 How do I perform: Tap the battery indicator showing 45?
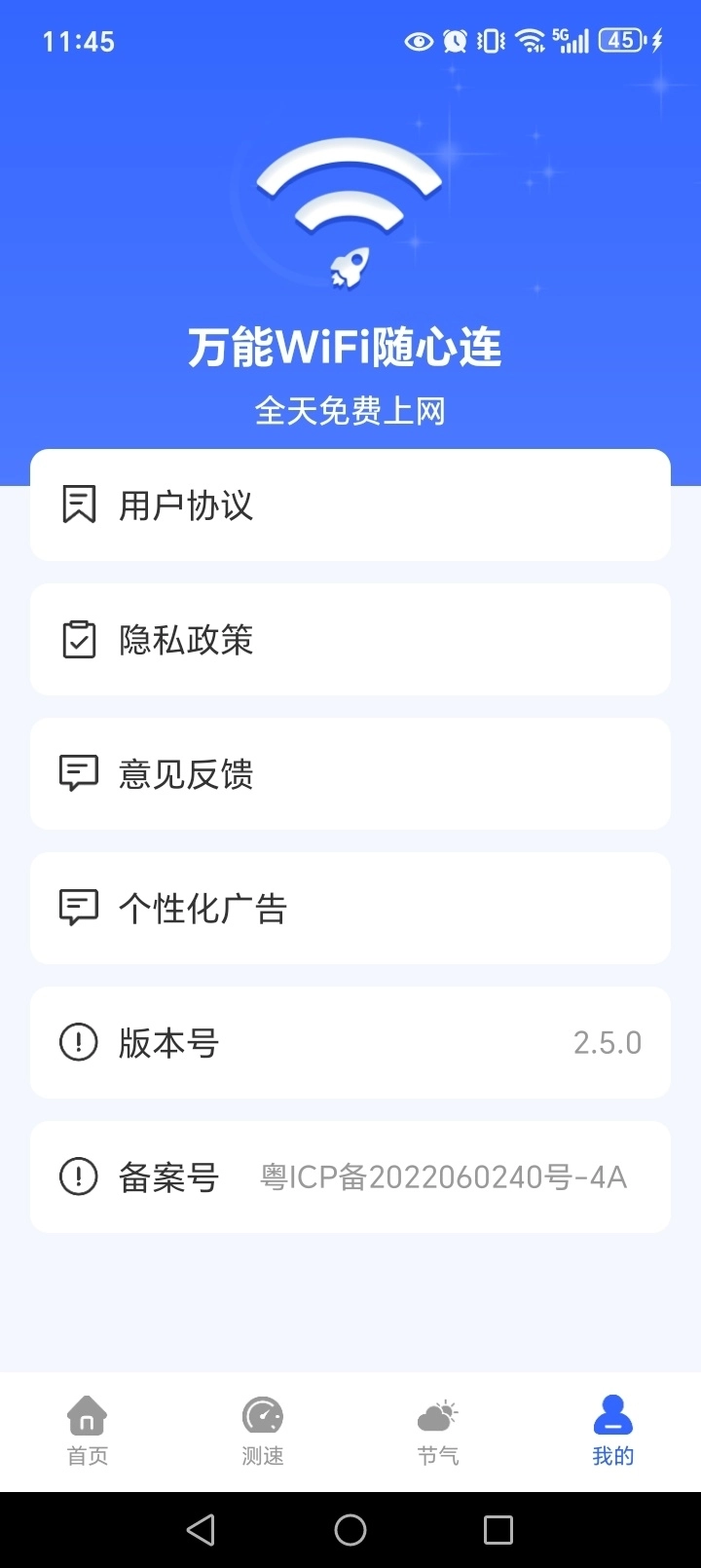point(623,41)
